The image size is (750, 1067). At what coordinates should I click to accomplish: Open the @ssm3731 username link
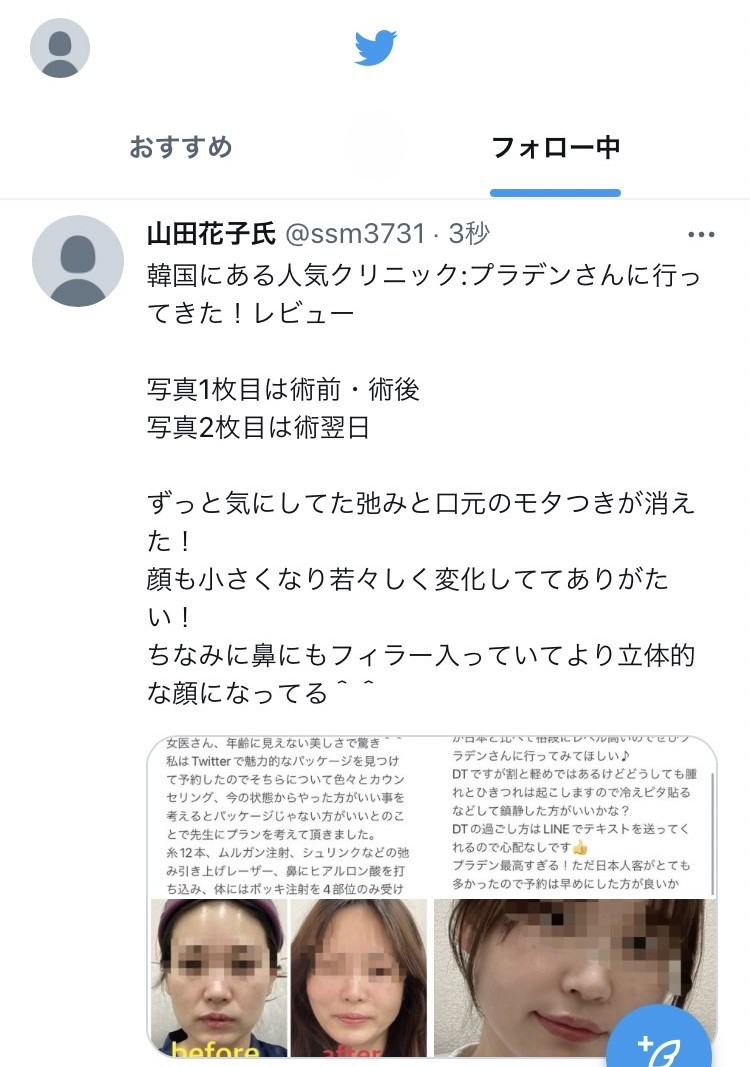pos(356,234)
